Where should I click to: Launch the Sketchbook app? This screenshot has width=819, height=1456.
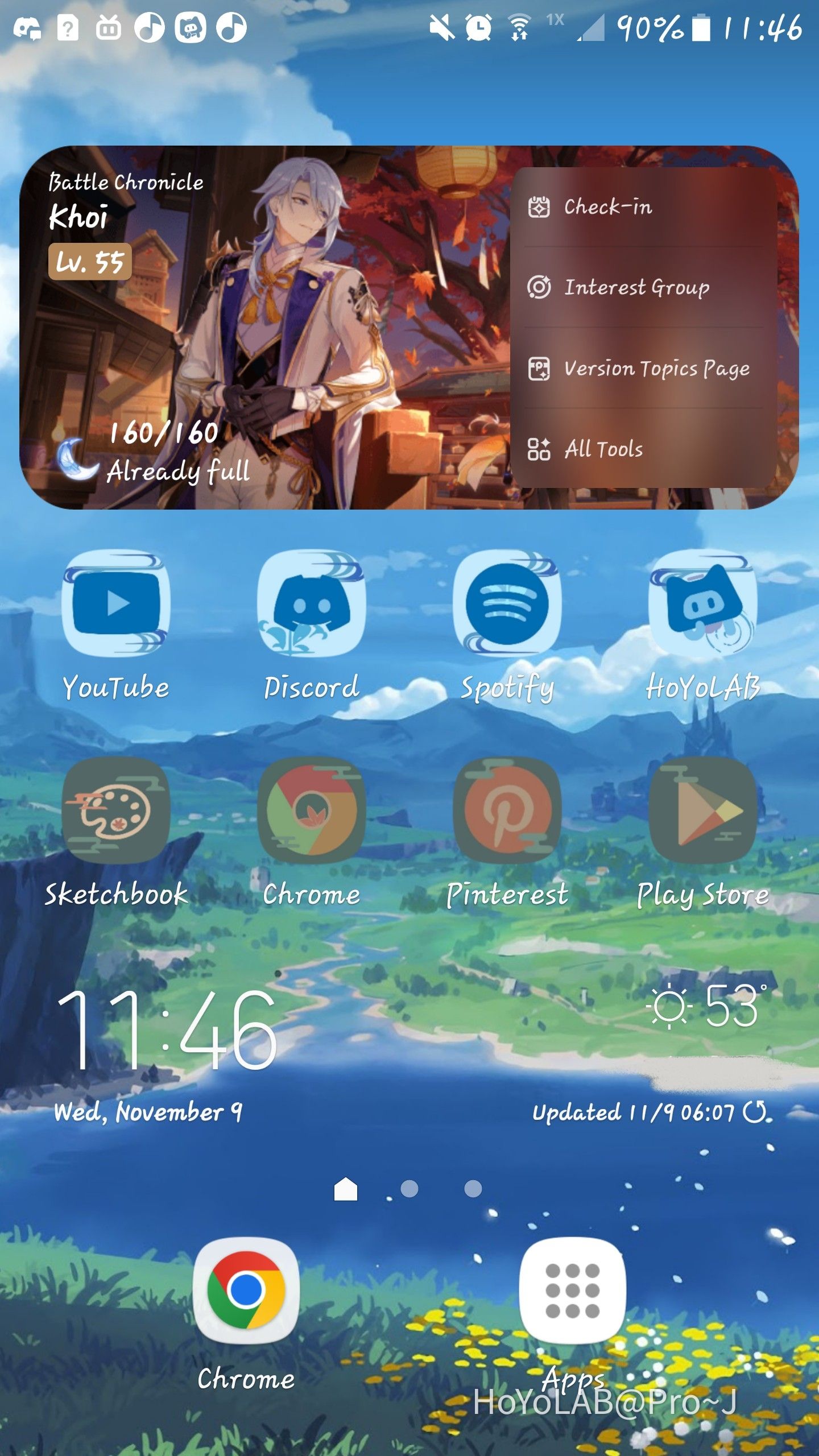click(116, 810)
